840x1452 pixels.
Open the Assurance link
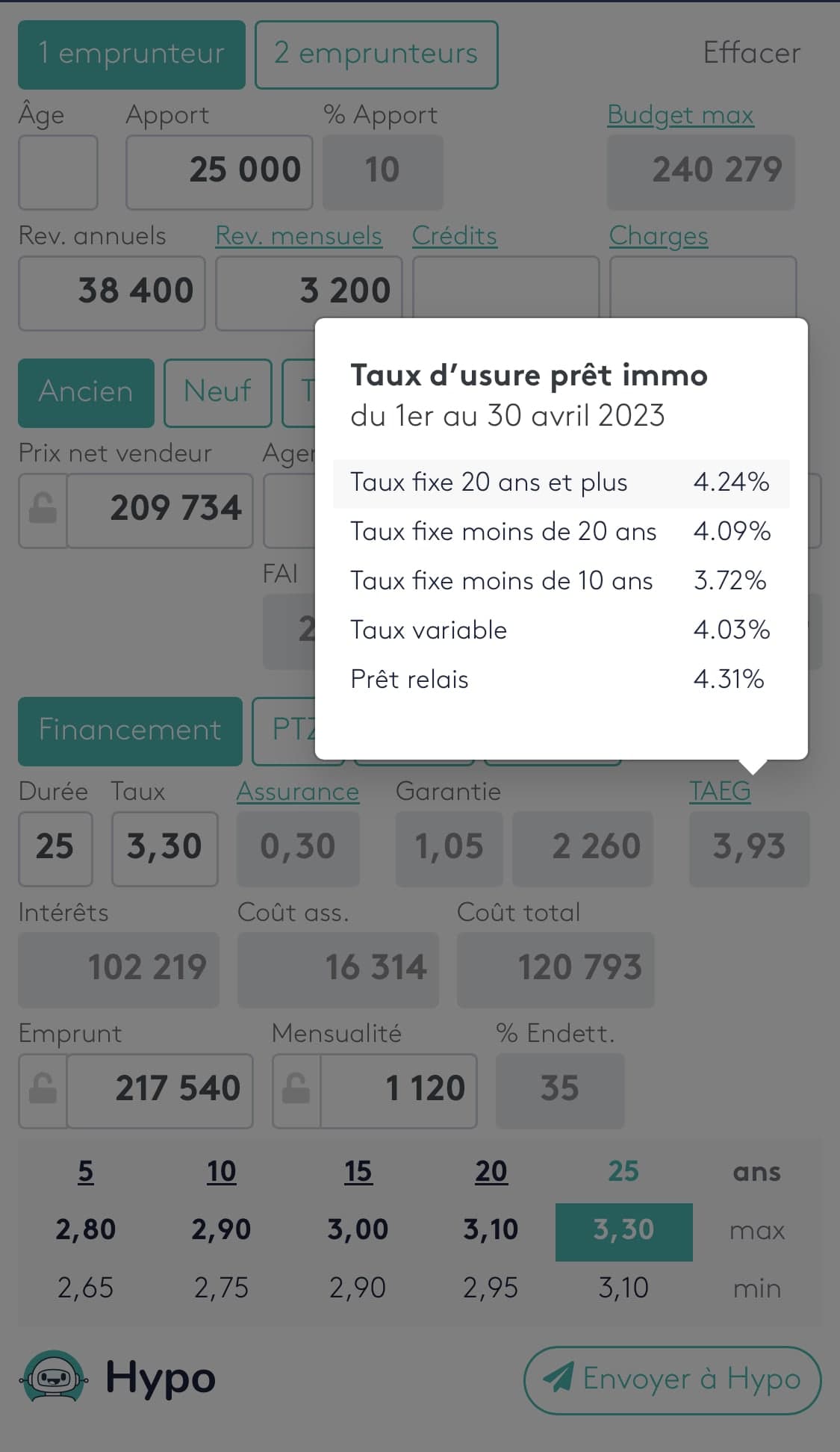(x=298, y=792)
